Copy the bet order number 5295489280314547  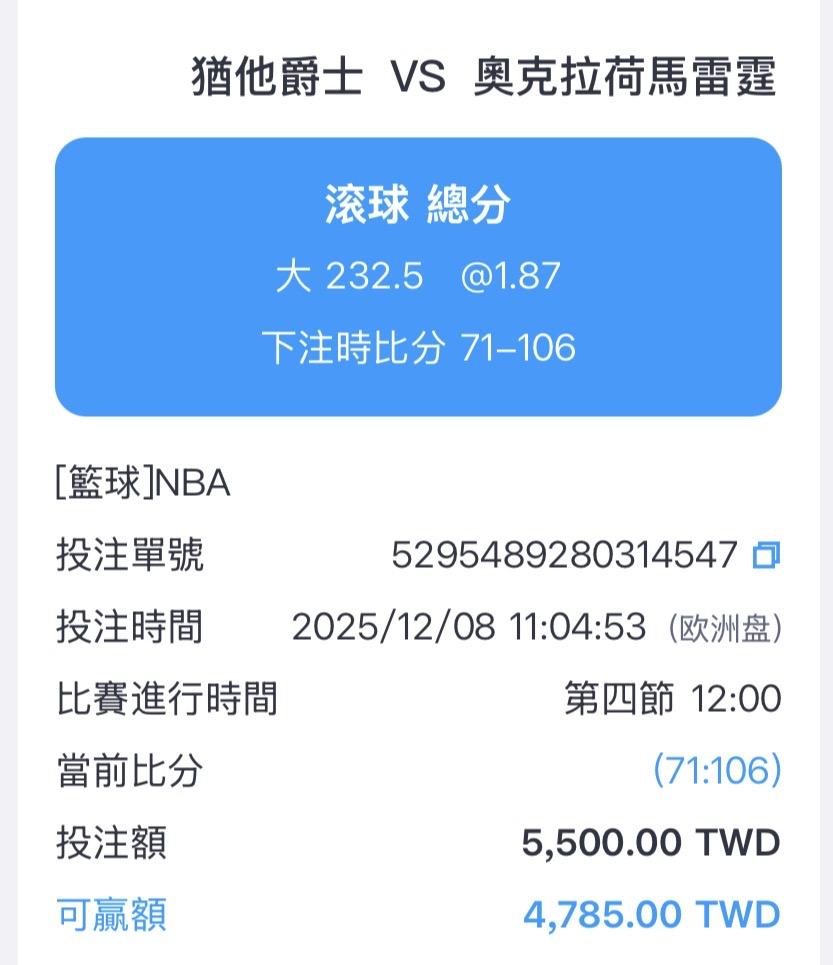[x=766, y=555]
